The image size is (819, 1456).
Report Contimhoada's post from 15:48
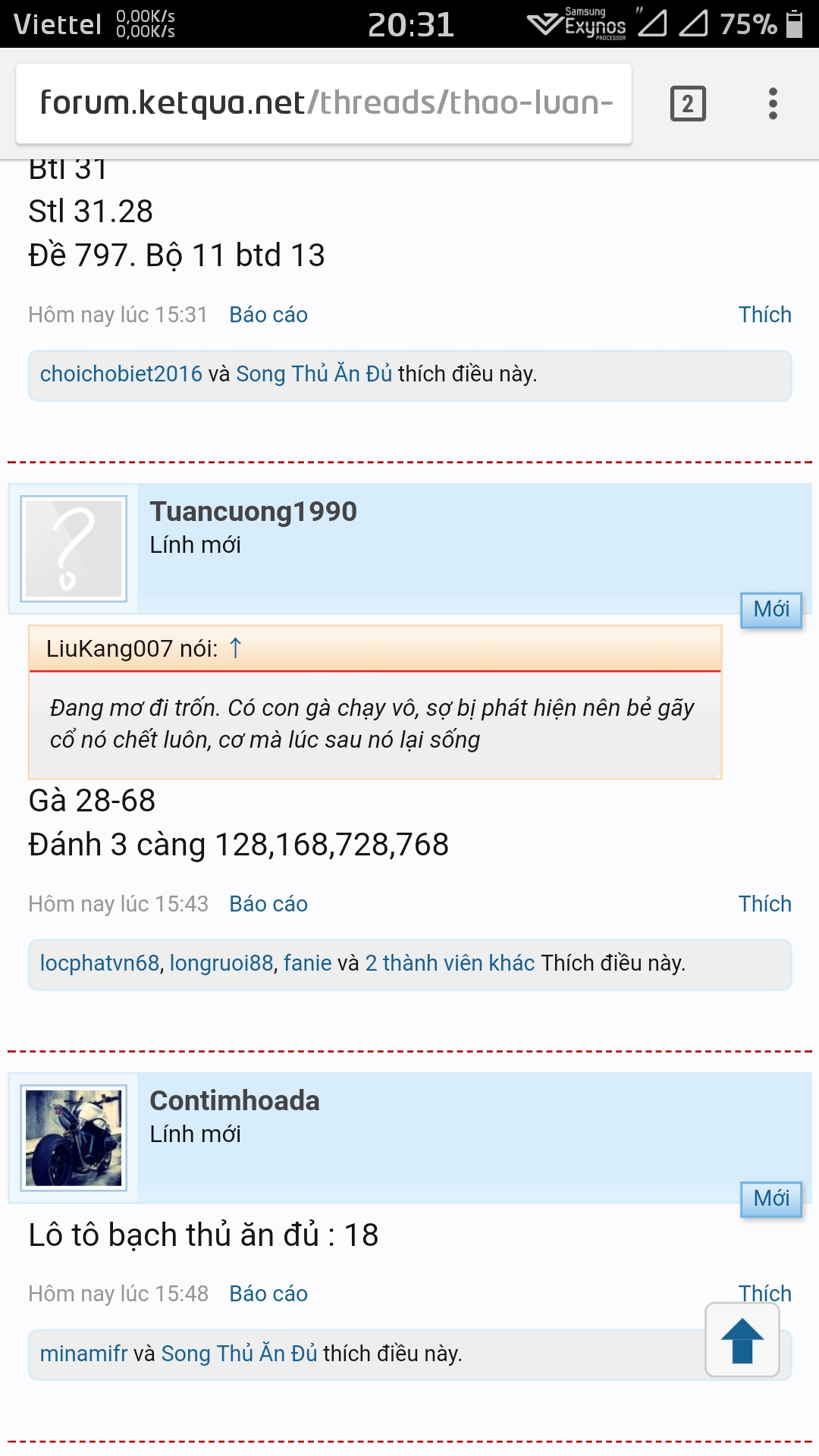coord(268,1294)
